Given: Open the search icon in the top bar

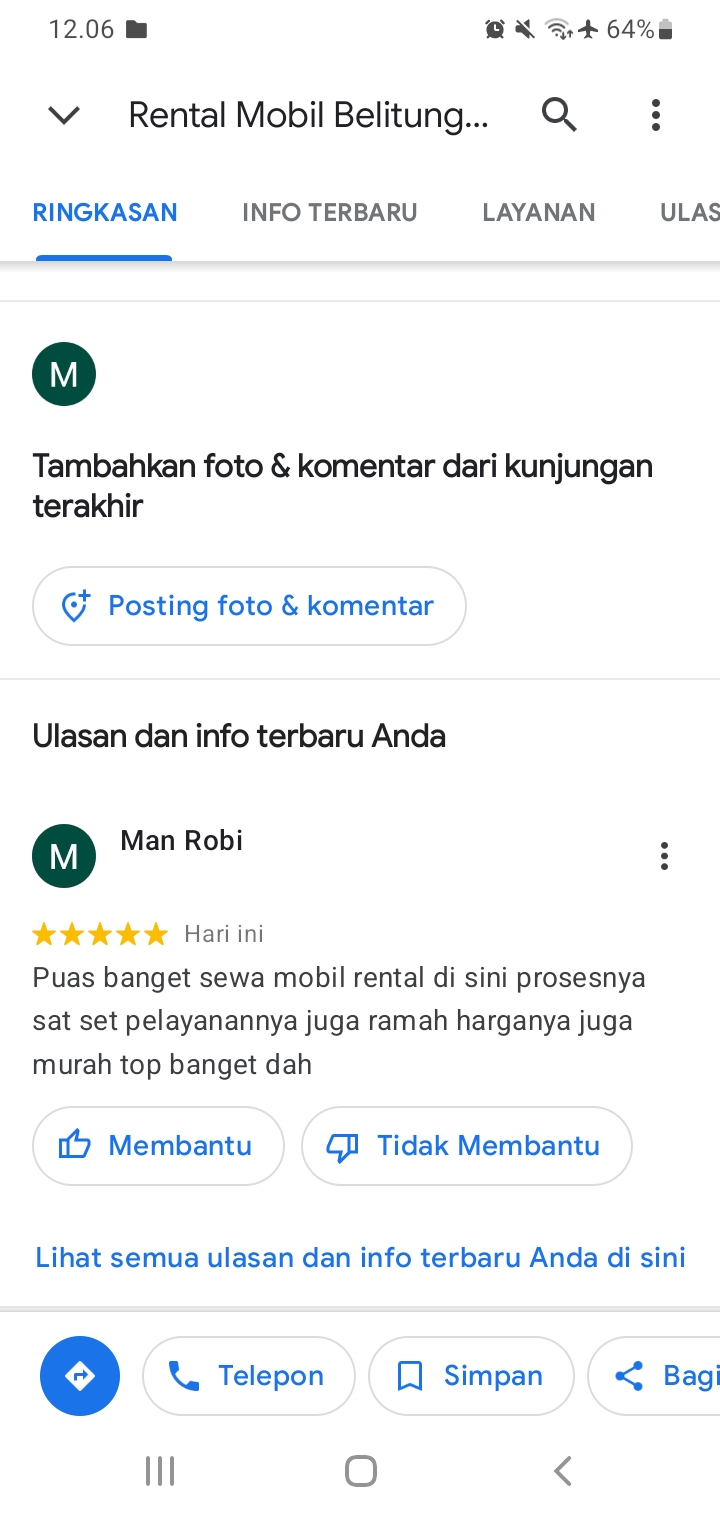Looking at the screenshot, I should [x=559, y=115].
